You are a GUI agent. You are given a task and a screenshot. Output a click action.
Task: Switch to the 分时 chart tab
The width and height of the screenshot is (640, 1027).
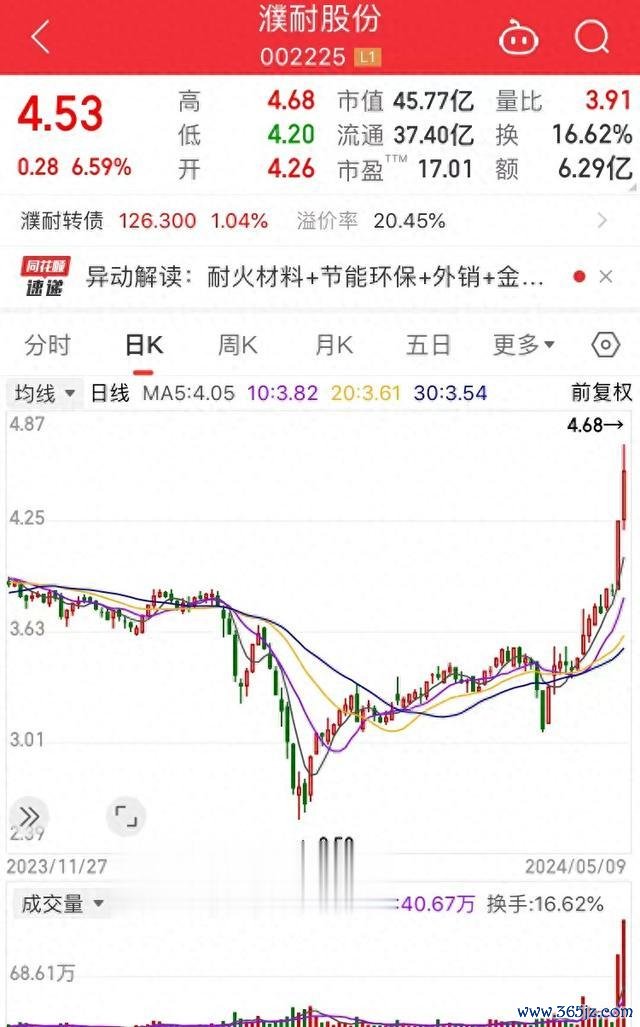[47, 345]
